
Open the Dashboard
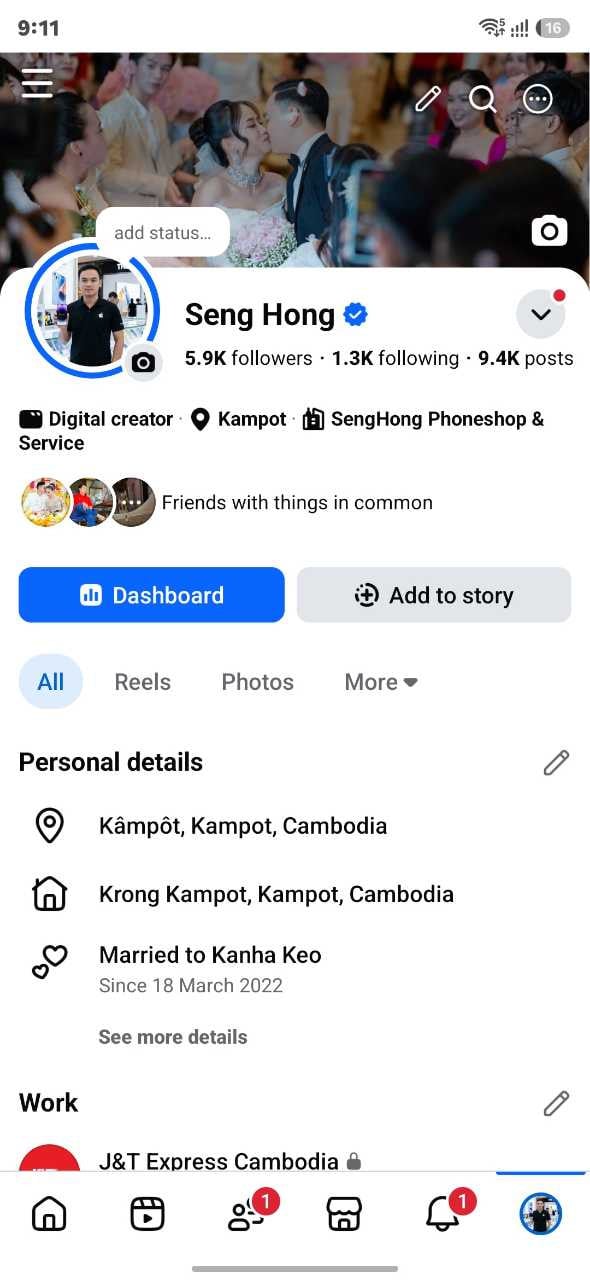(x=151, y=595)
